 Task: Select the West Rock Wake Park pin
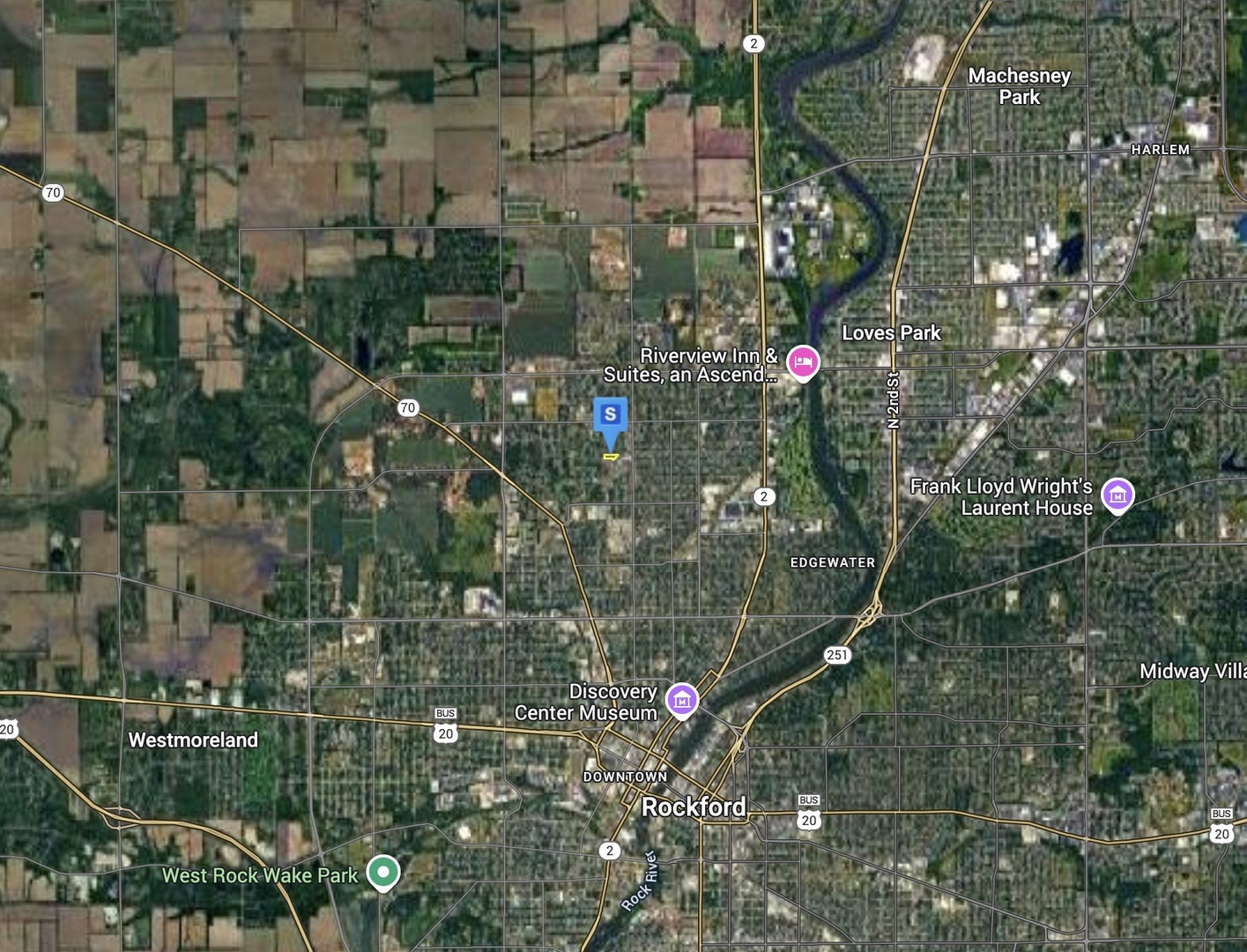pyautogui.click(x=382, y=872)
